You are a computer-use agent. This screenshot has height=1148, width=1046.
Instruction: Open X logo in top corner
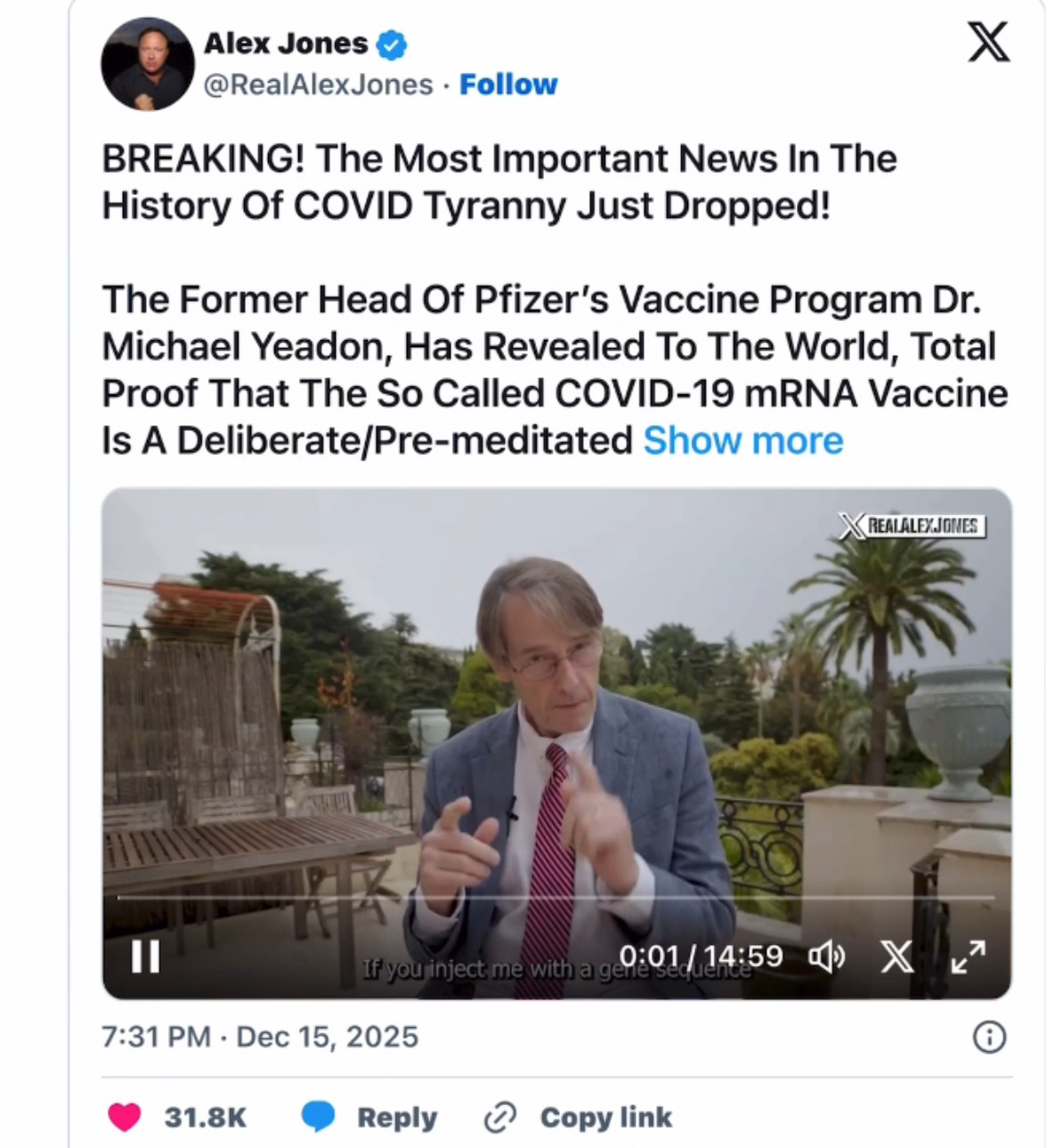tap(988, 42)
